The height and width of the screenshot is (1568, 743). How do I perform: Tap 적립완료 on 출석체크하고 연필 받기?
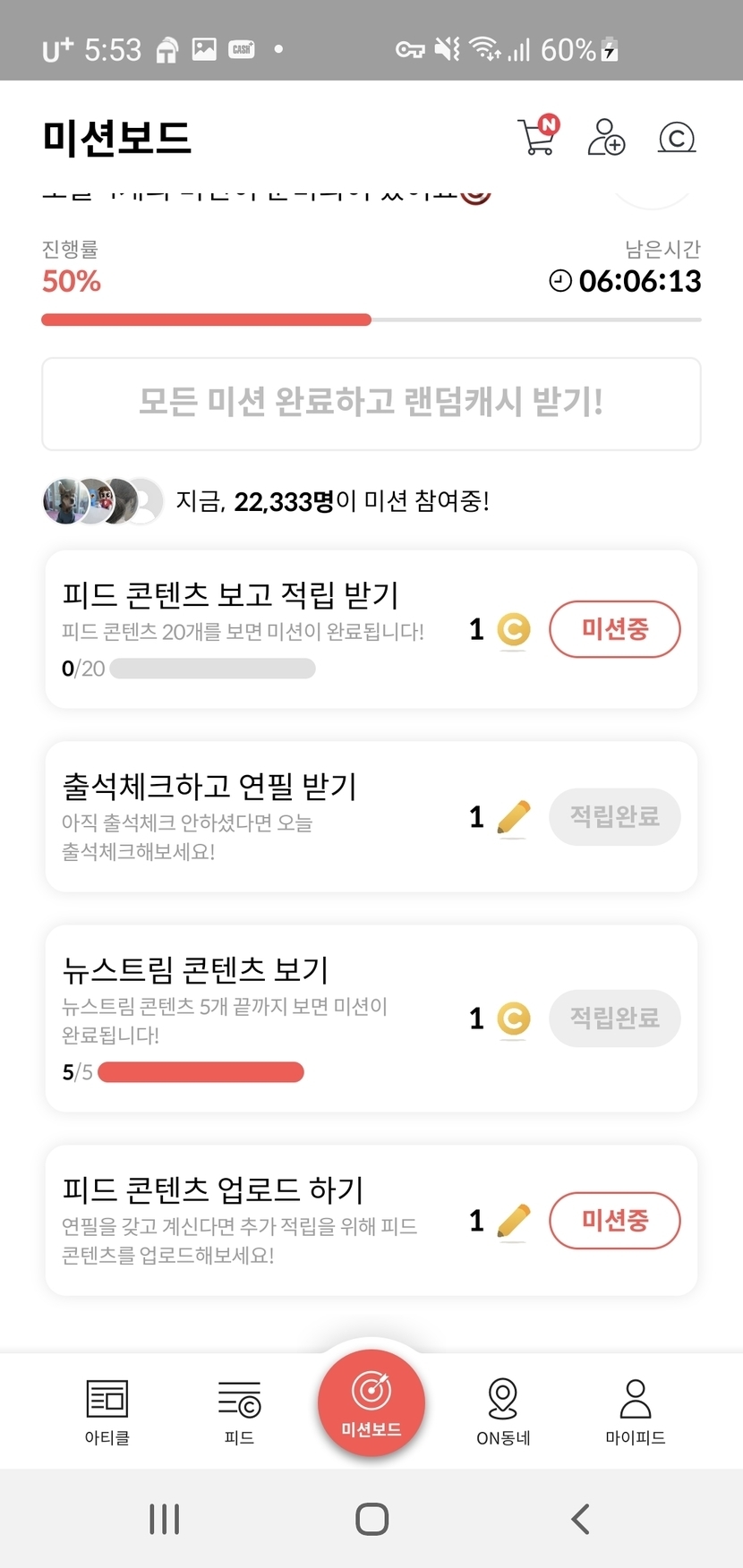point(614,817)
